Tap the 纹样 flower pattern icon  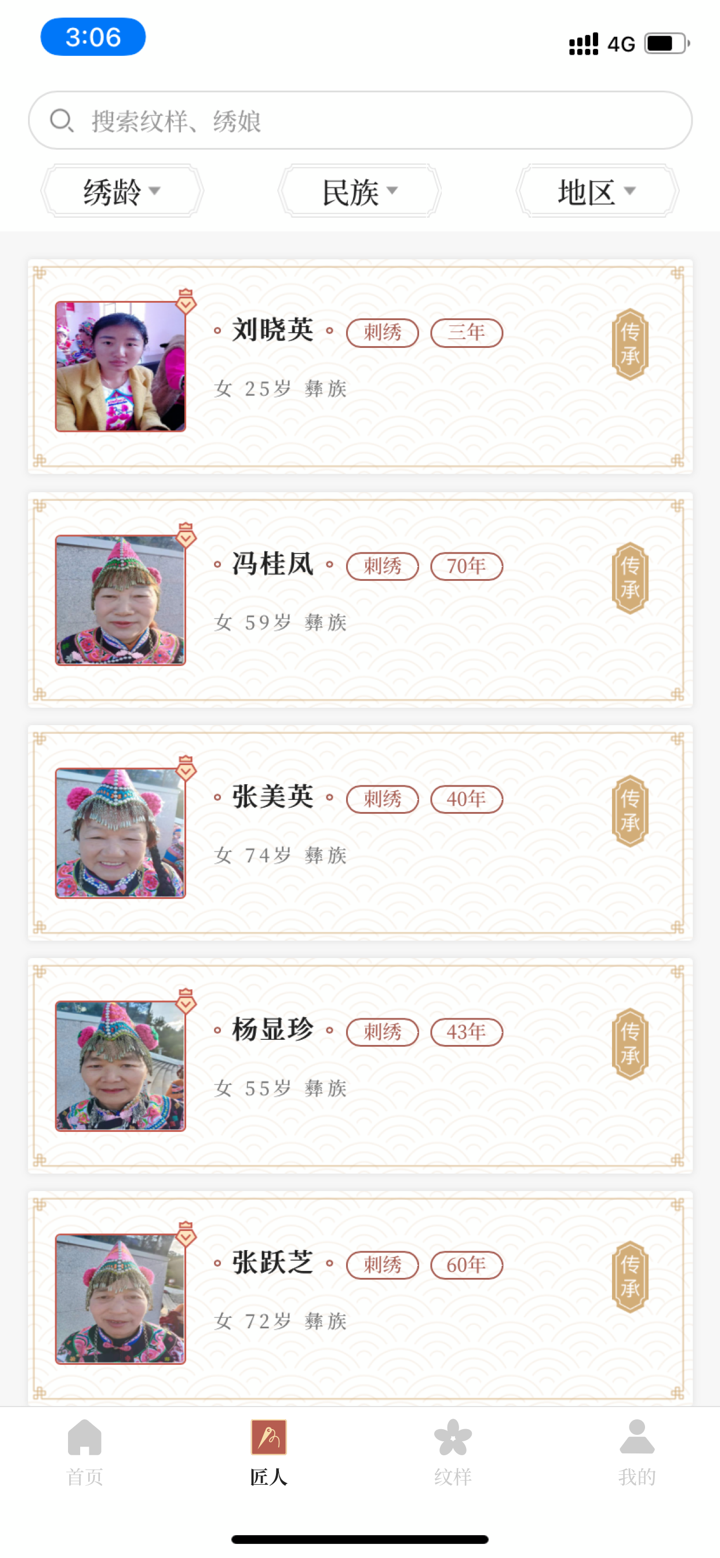[x=452, y=1438]
